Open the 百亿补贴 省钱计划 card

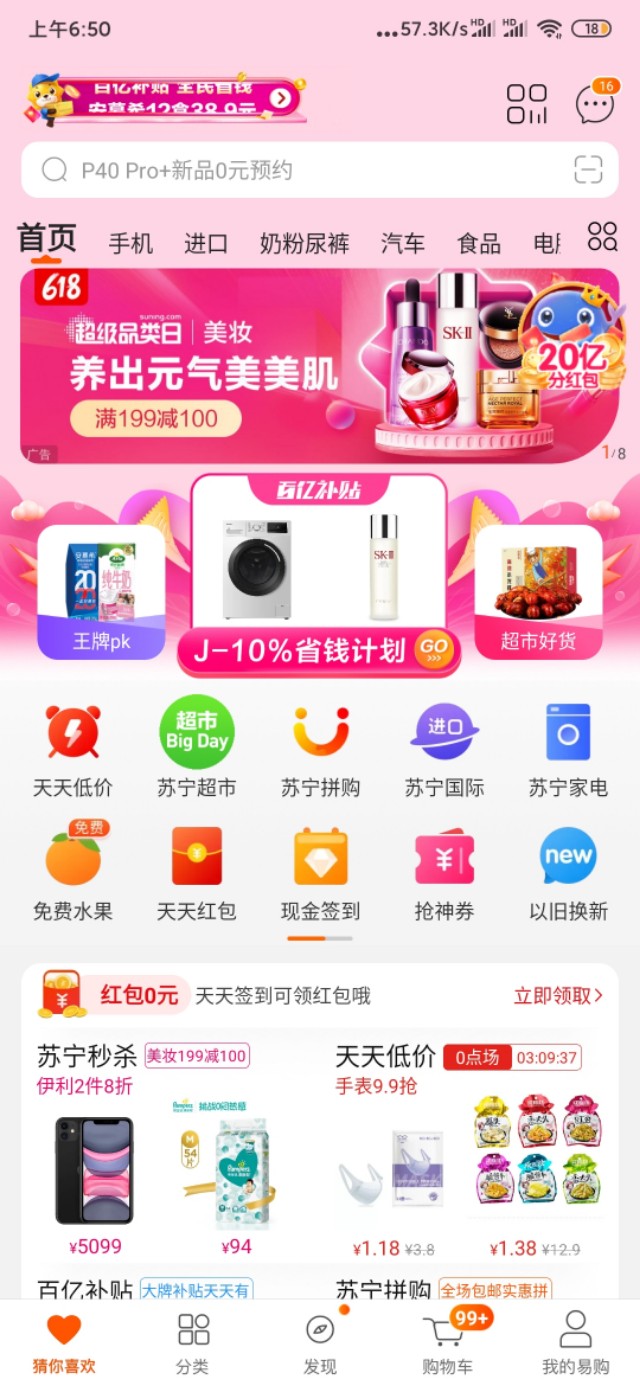coord(319,573)
